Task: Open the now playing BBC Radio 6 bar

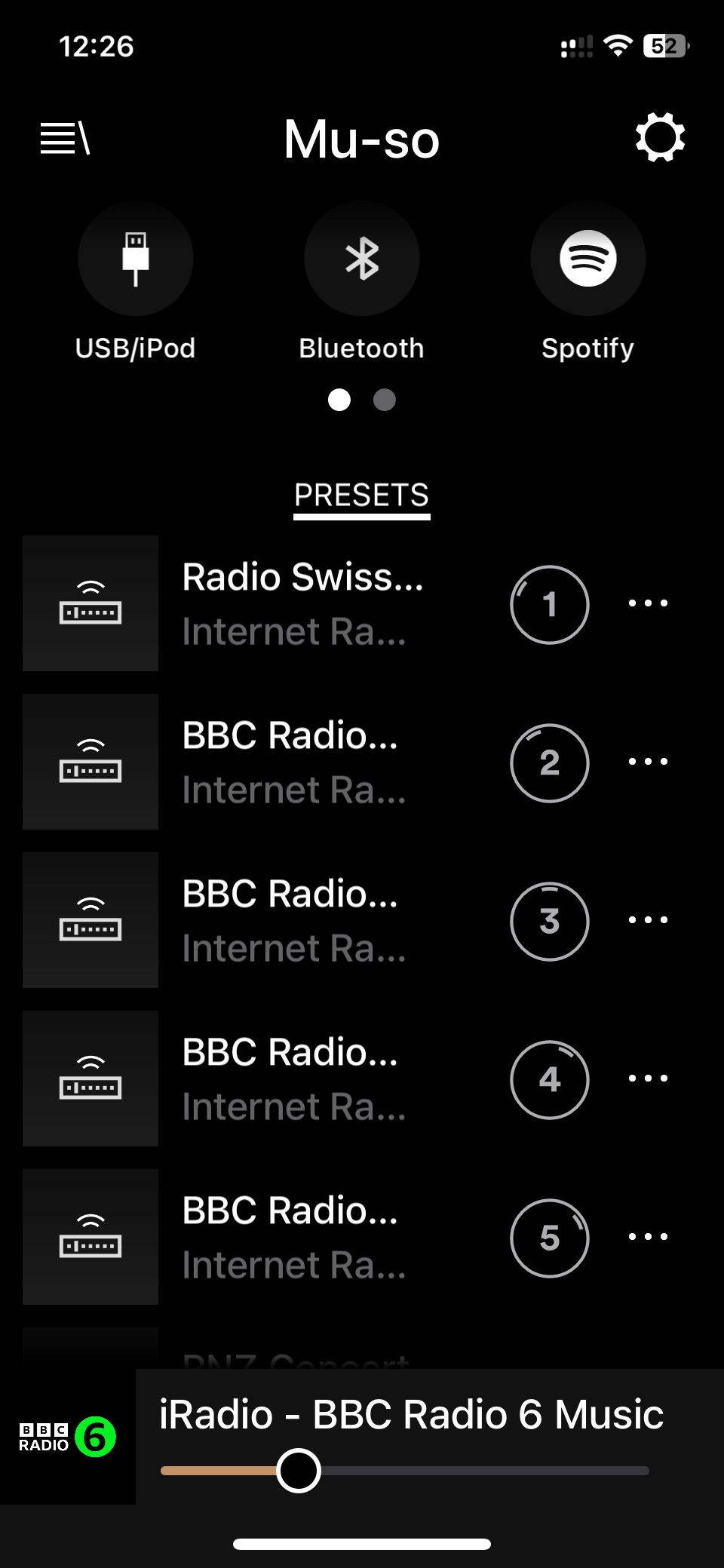Action: pos(411,1414)
